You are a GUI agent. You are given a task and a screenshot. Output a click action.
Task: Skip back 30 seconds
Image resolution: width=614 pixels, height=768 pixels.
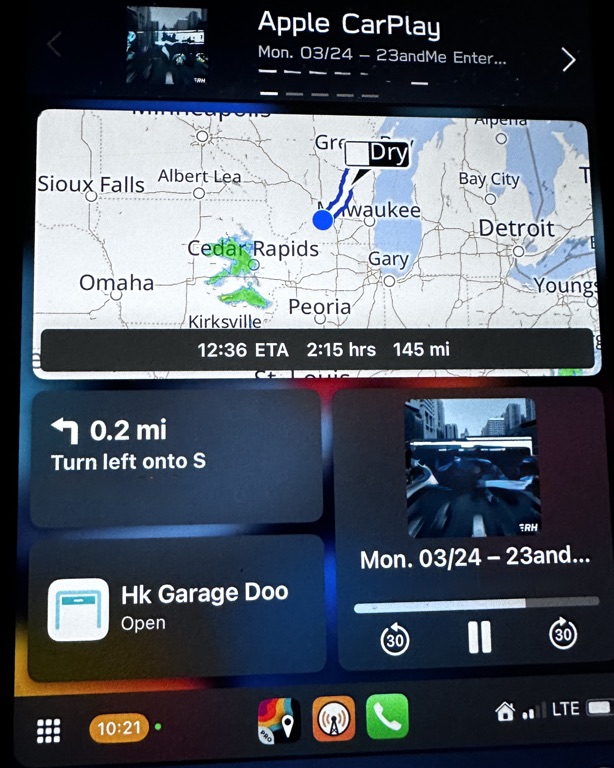point(395,635)
